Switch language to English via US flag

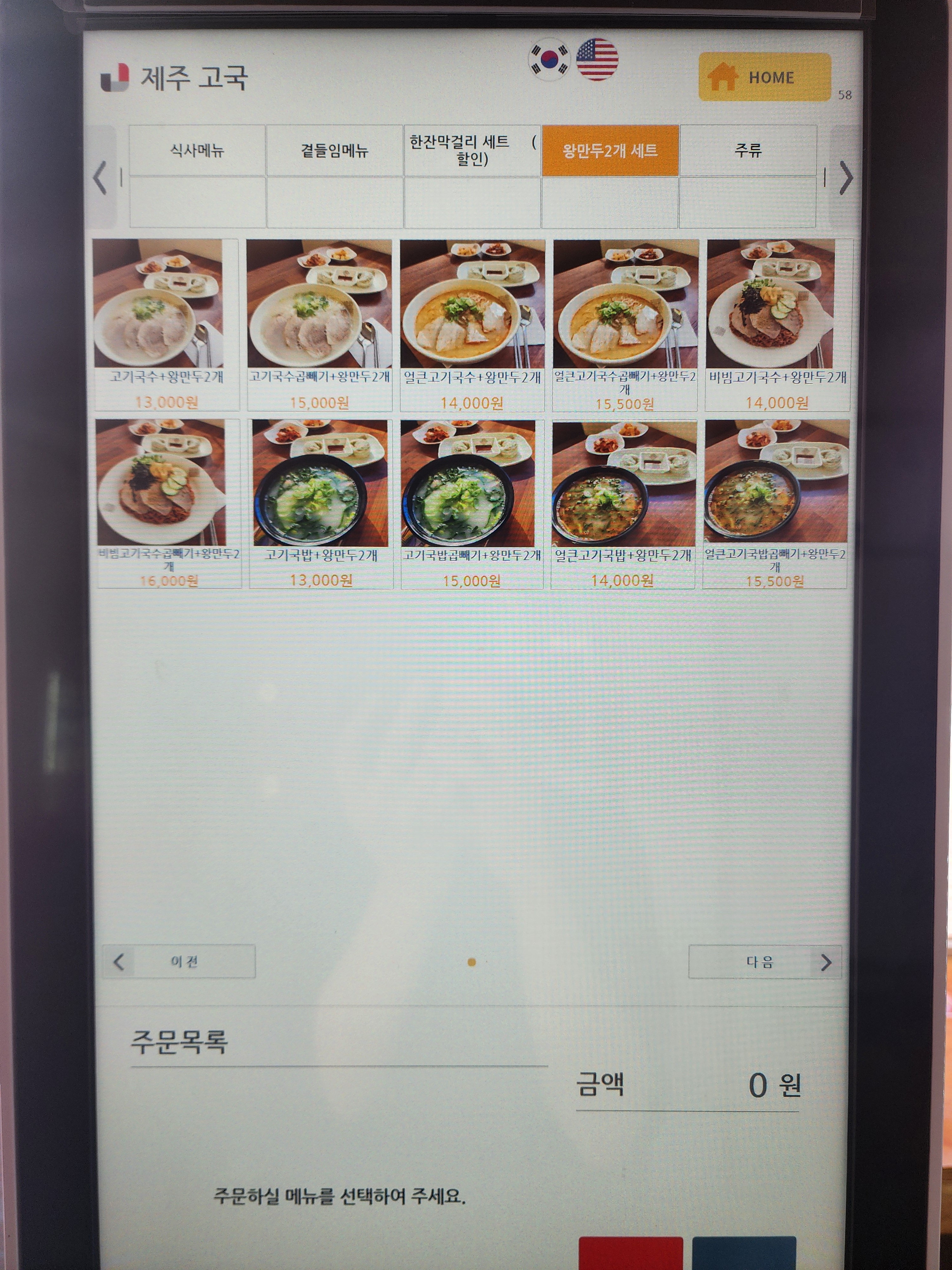tap(597, 60)
